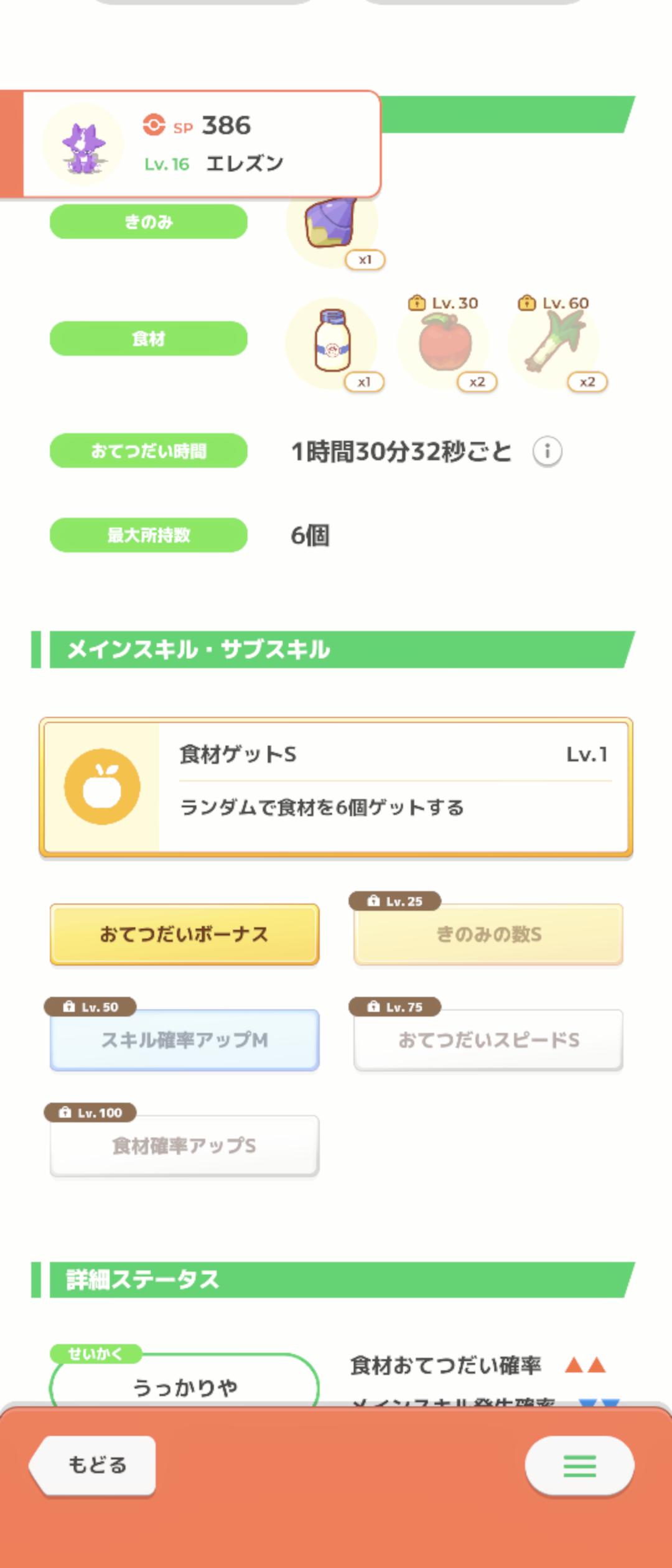The image size is (672, 1568).
Task: View the locked きのみの数S sub skill
Action: [488, 934]
